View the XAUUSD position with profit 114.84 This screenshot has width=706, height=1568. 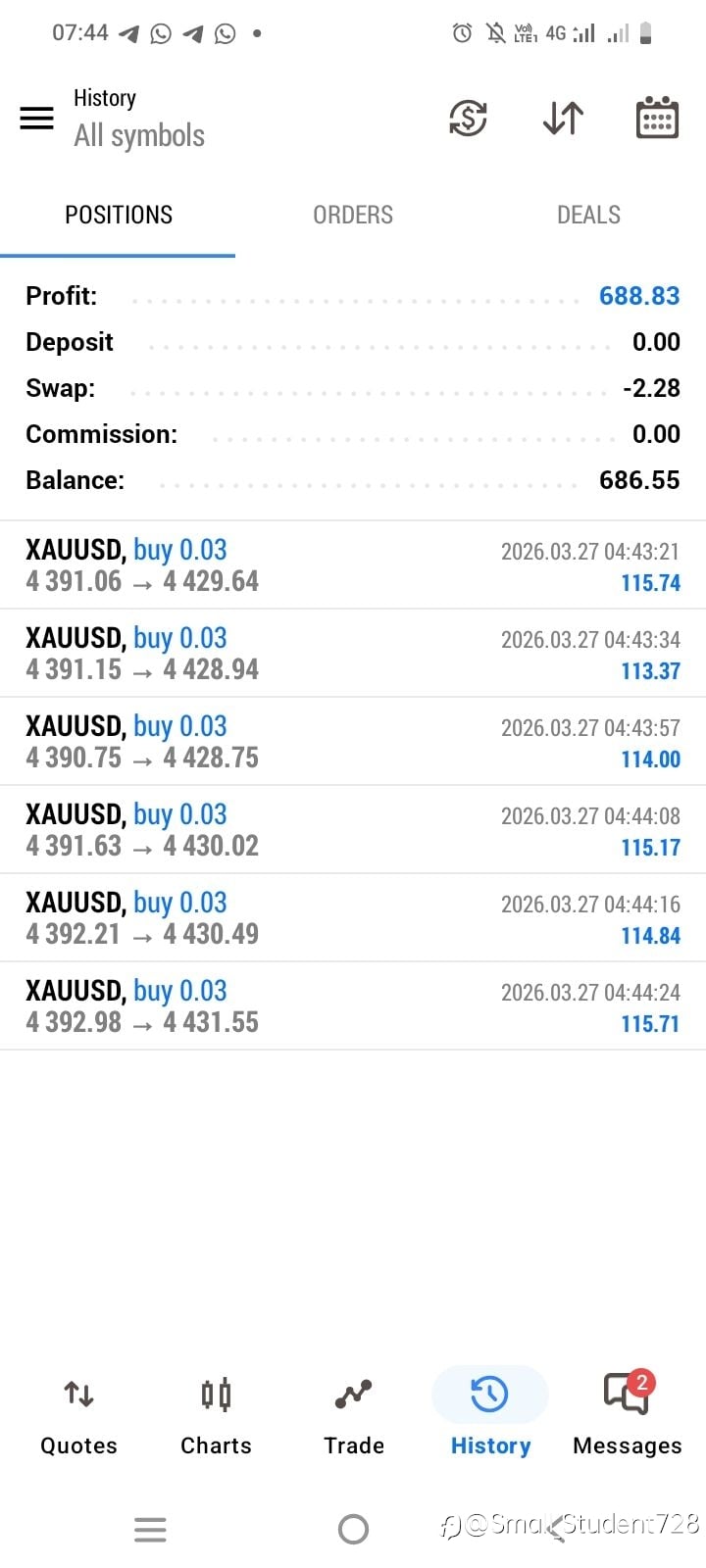[x=353, y=918]
